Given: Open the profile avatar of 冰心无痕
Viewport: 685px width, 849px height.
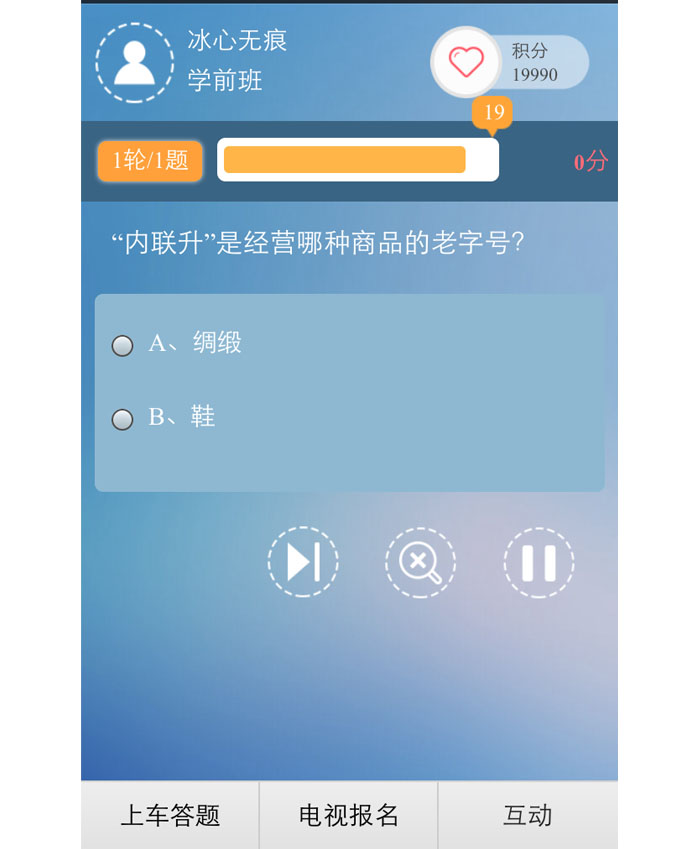Looking at the screenshot, I should coord(135,63).
